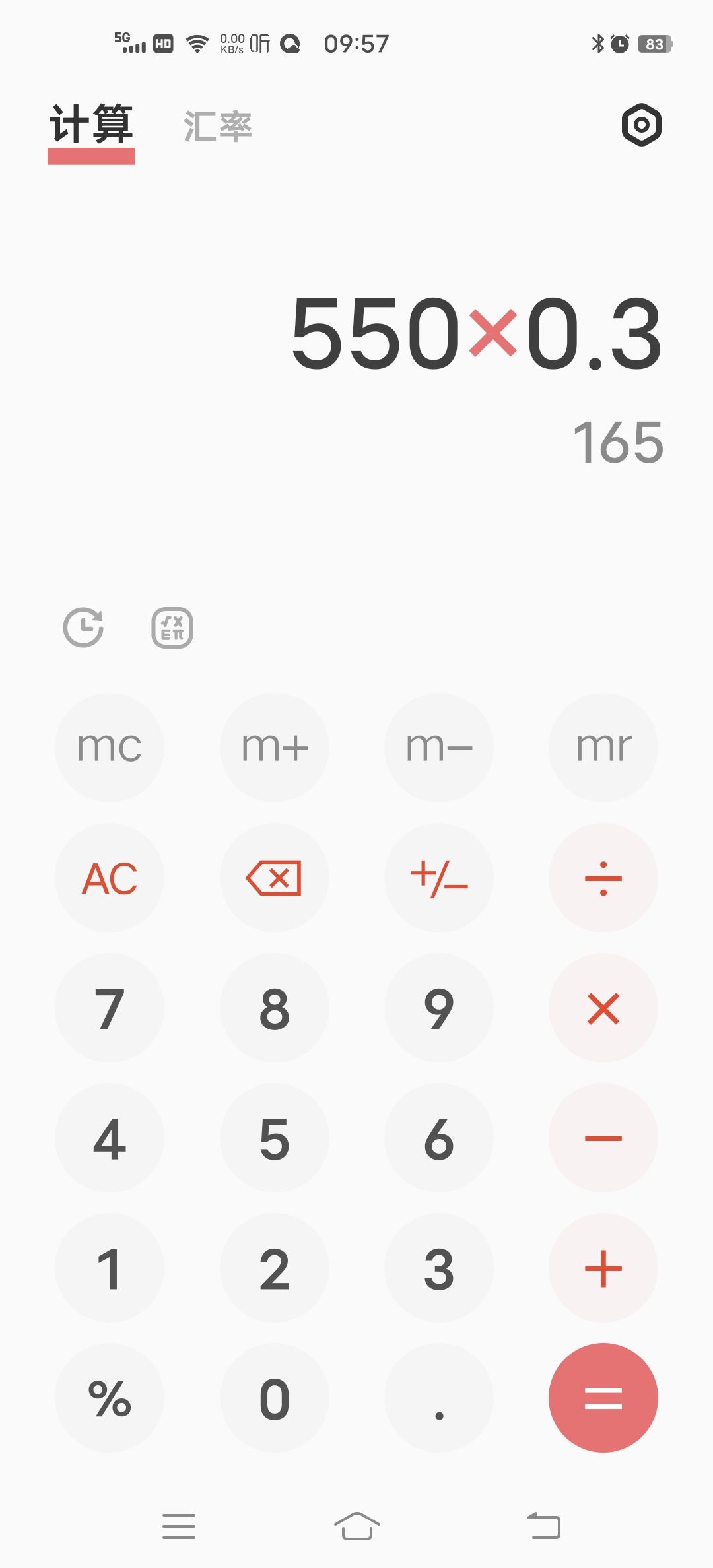713x1568 pixels.
Task: Tap the decimal point key
Action: coord(439,1399)
